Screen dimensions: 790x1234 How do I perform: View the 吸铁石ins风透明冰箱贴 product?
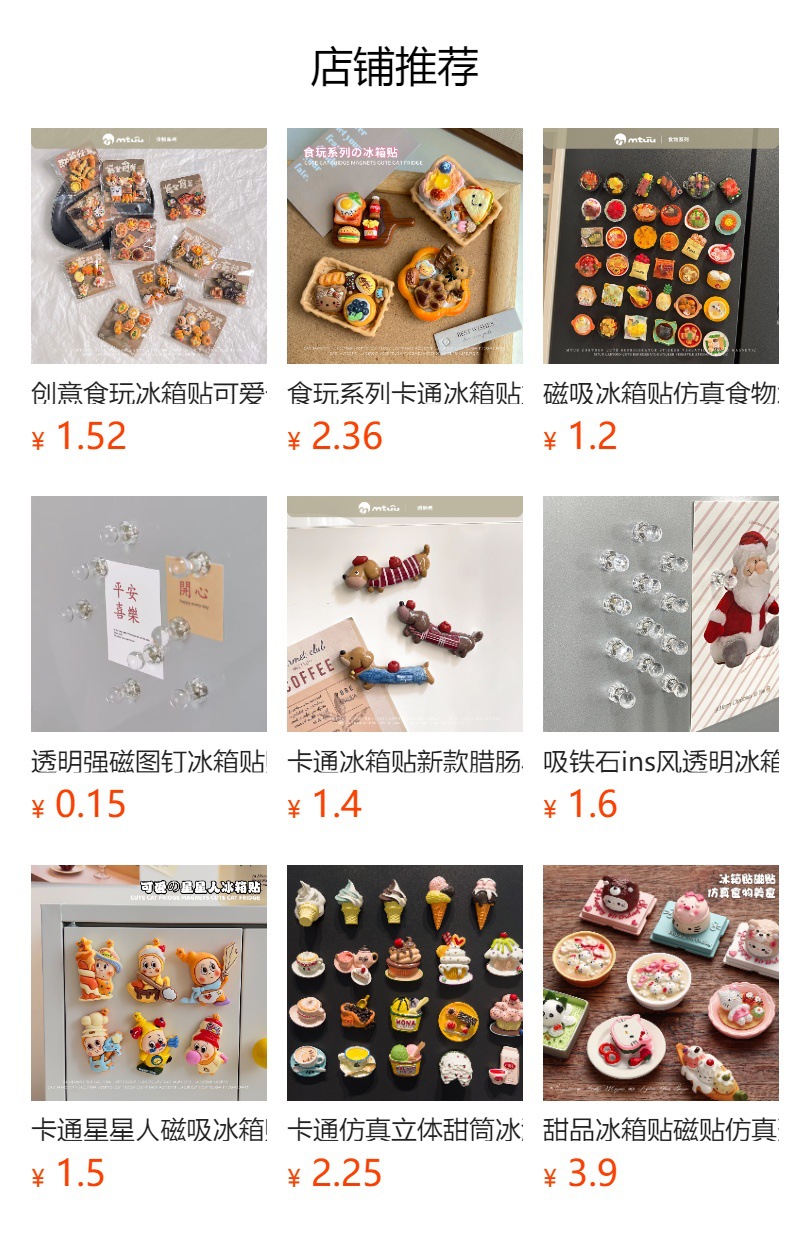click(660, 614)
